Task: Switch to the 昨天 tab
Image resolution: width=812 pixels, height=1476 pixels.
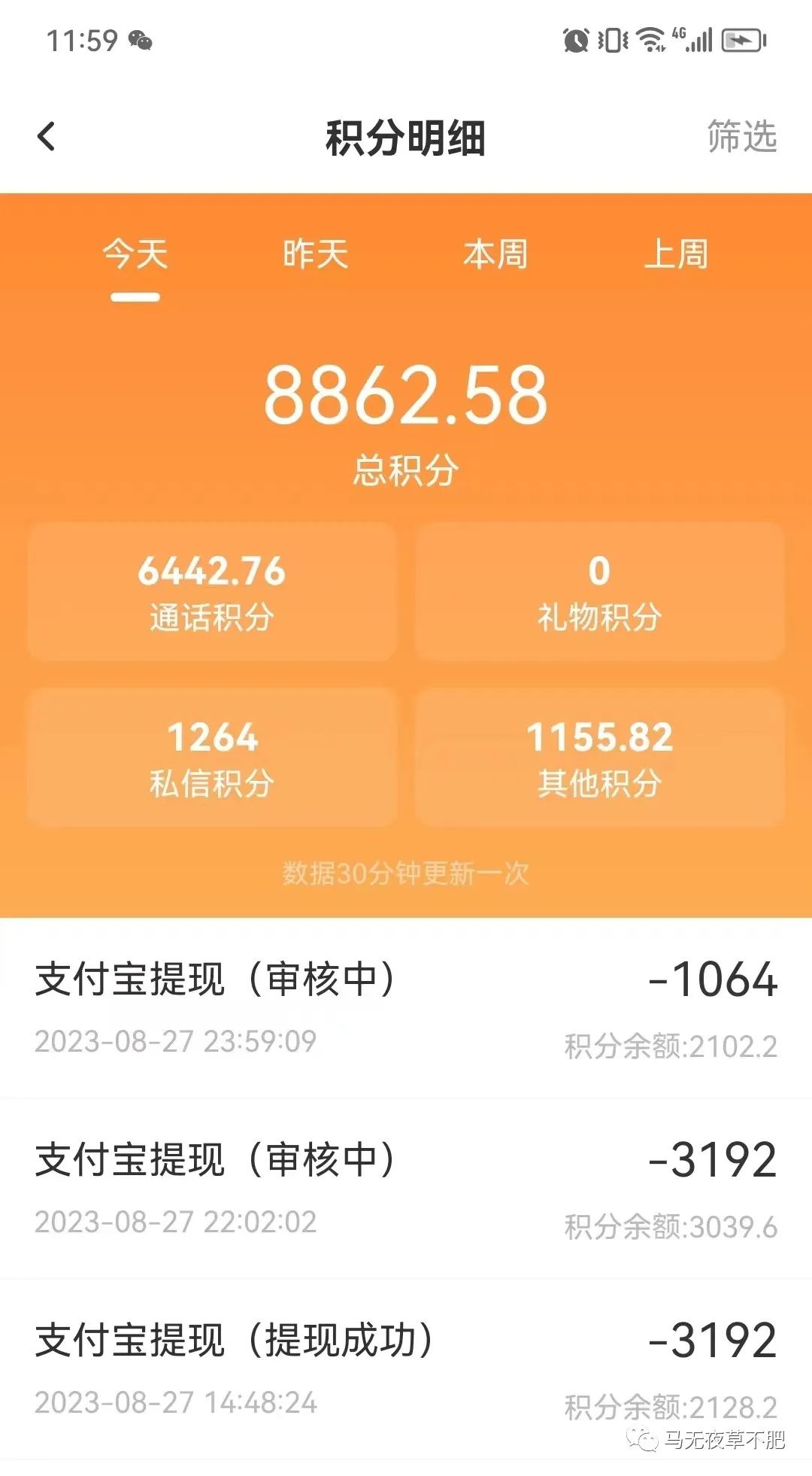Action: pos(314,256)
